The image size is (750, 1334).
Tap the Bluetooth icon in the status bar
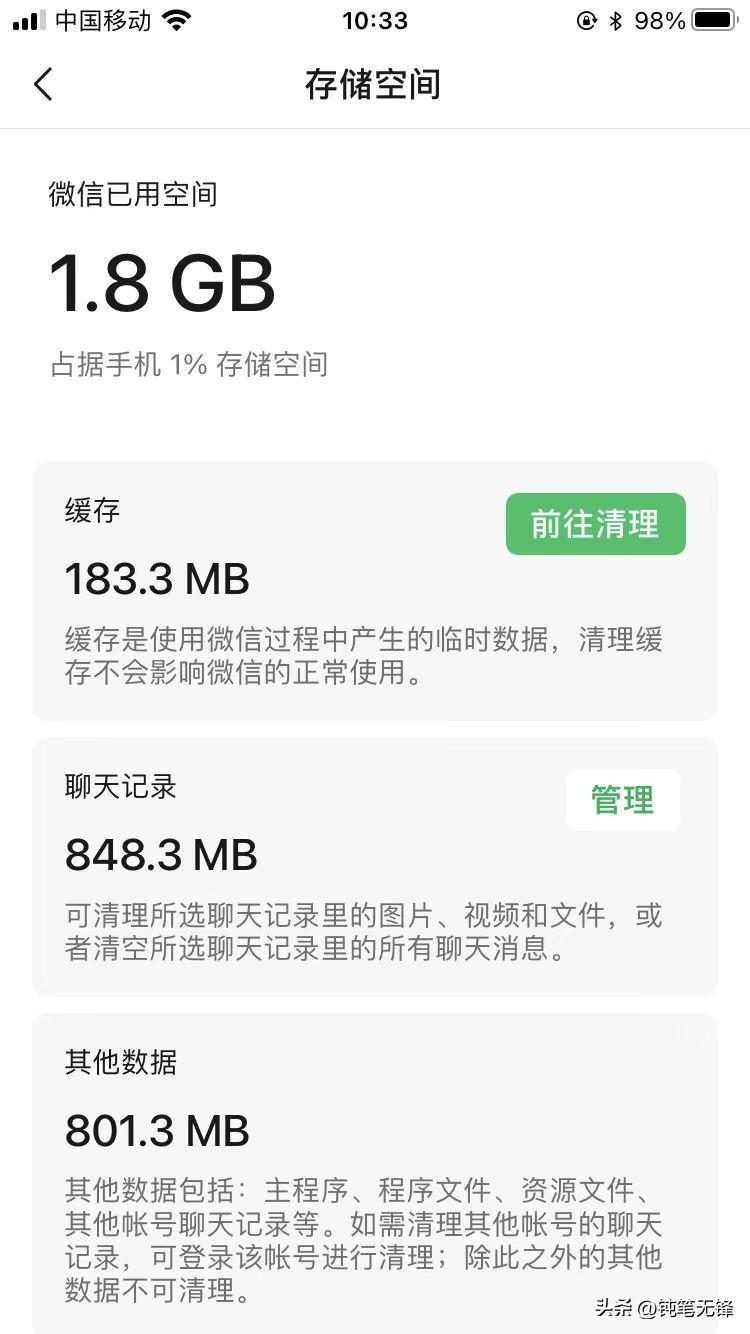[x=614, y=20]
